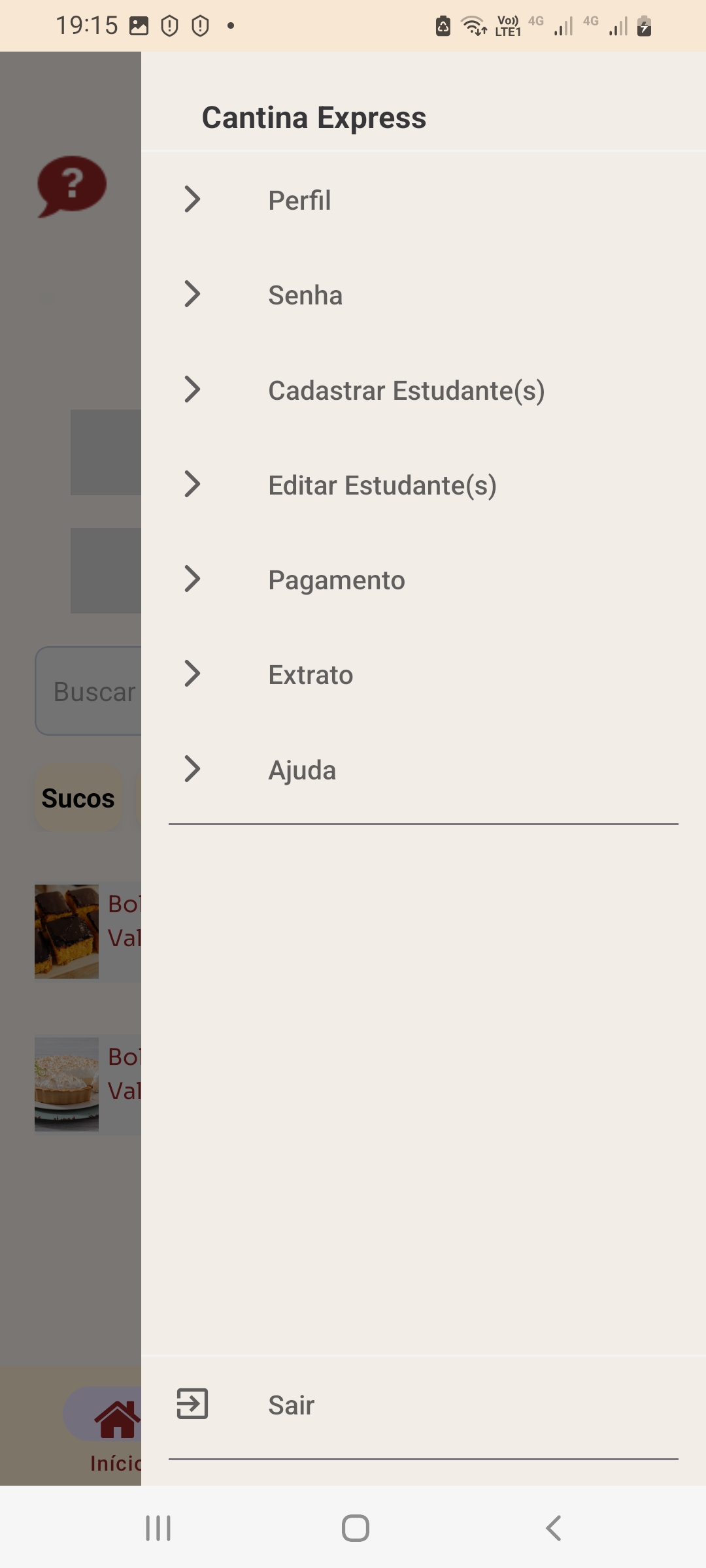Tap the Android recents button
This screenshot has height=1568, width=706.
157,1527
